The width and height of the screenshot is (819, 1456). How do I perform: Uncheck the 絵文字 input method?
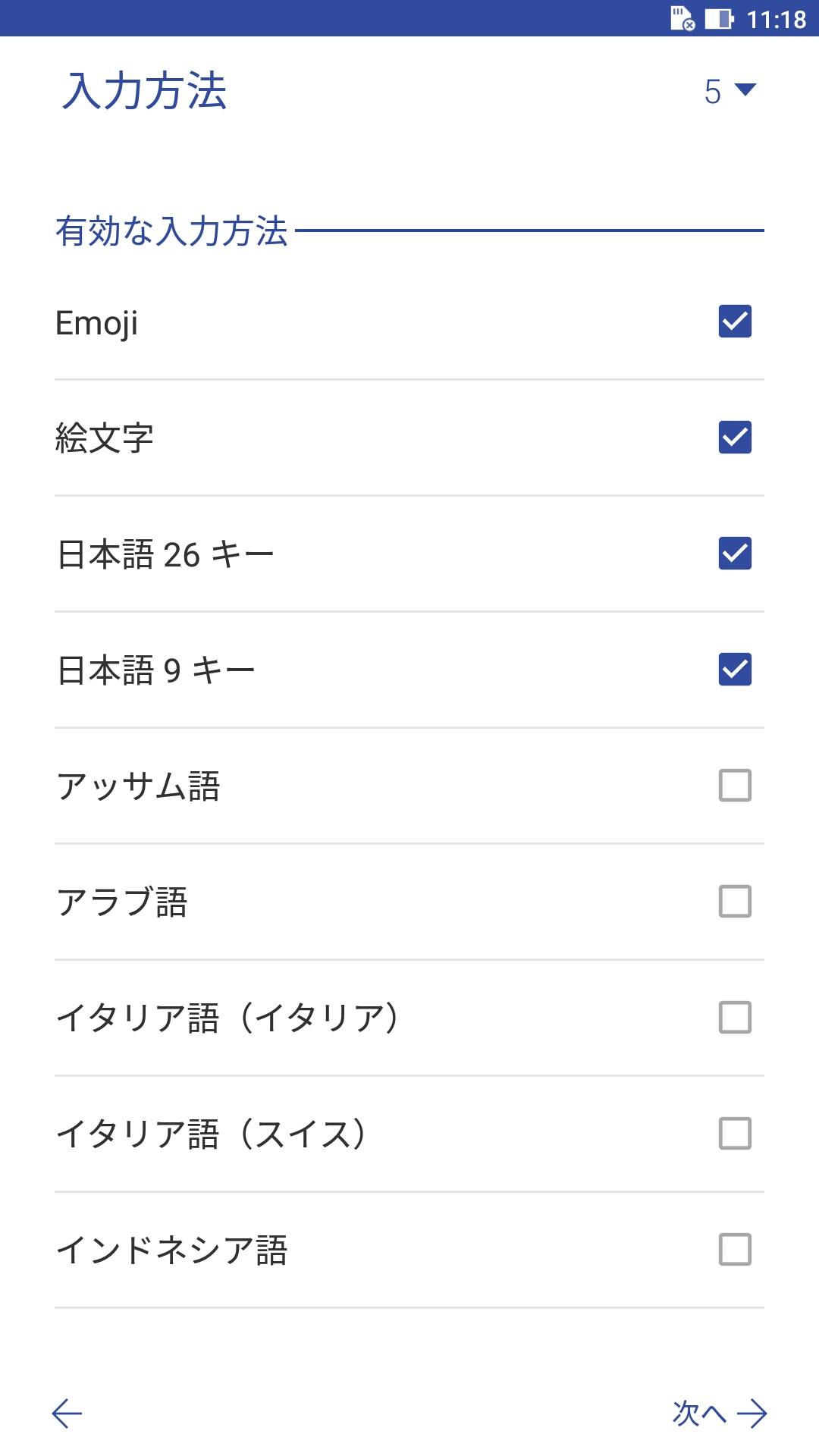pyautogui.click(x=735, y=438)
